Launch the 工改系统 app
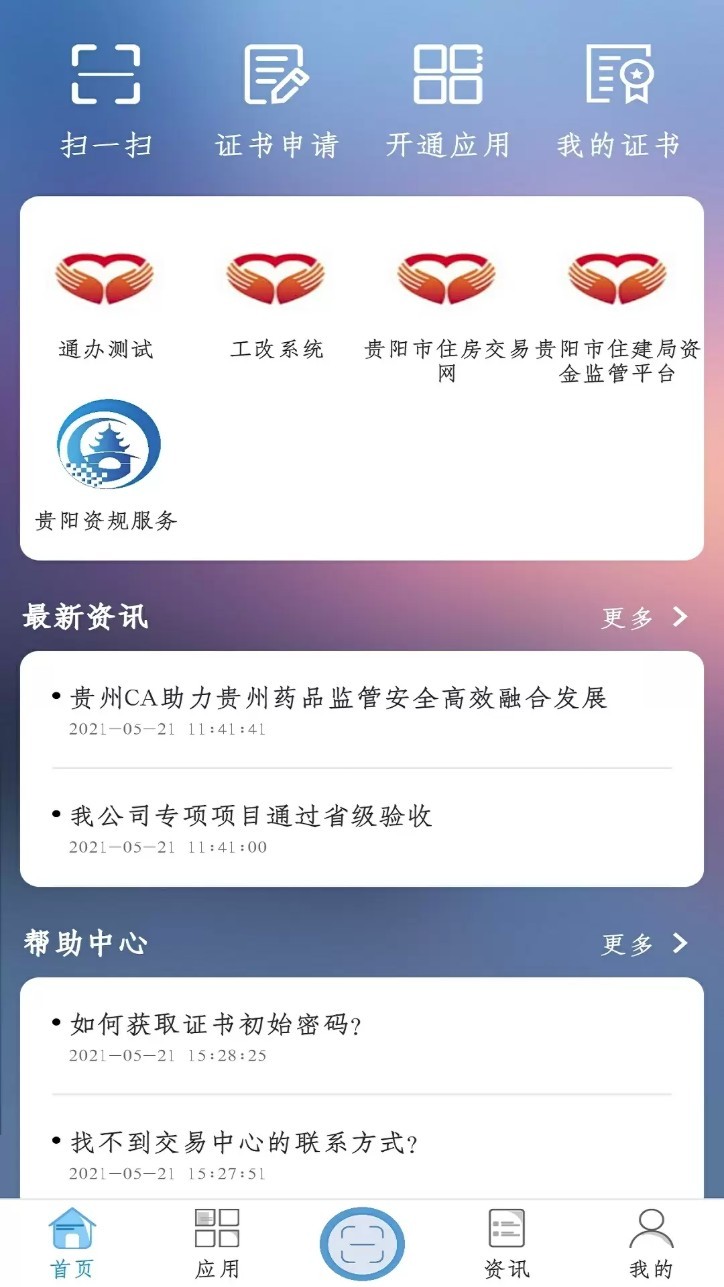 [x=277, y=300]
